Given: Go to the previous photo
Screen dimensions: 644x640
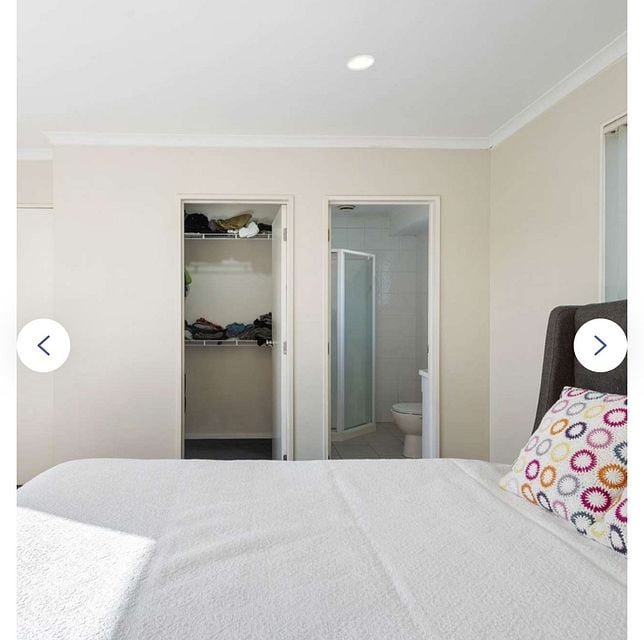Looking at the screenshot, I should pos(43,345).
